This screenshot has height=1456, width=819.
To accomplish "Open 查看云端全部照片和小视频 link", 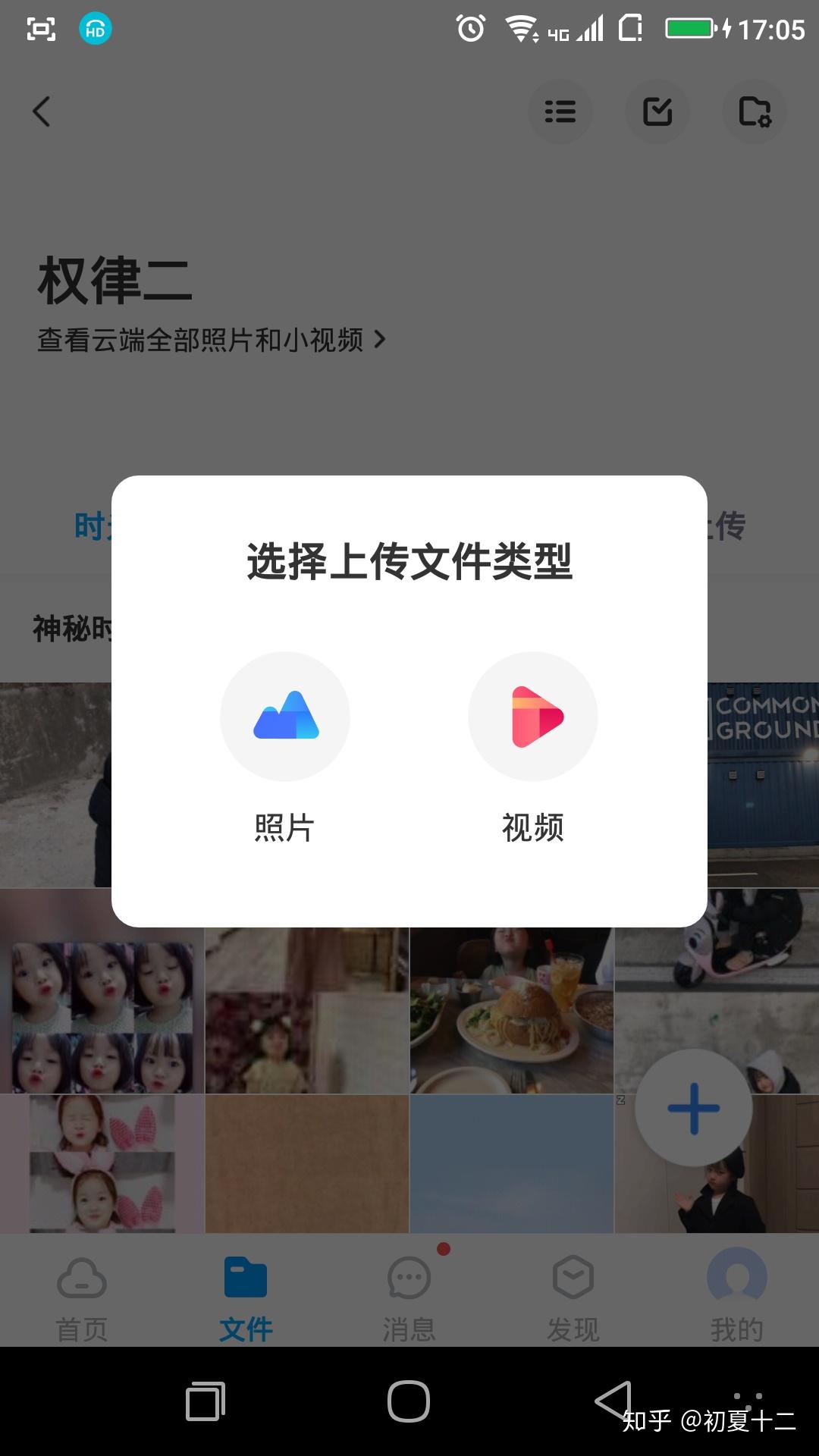I will point(211,340).
